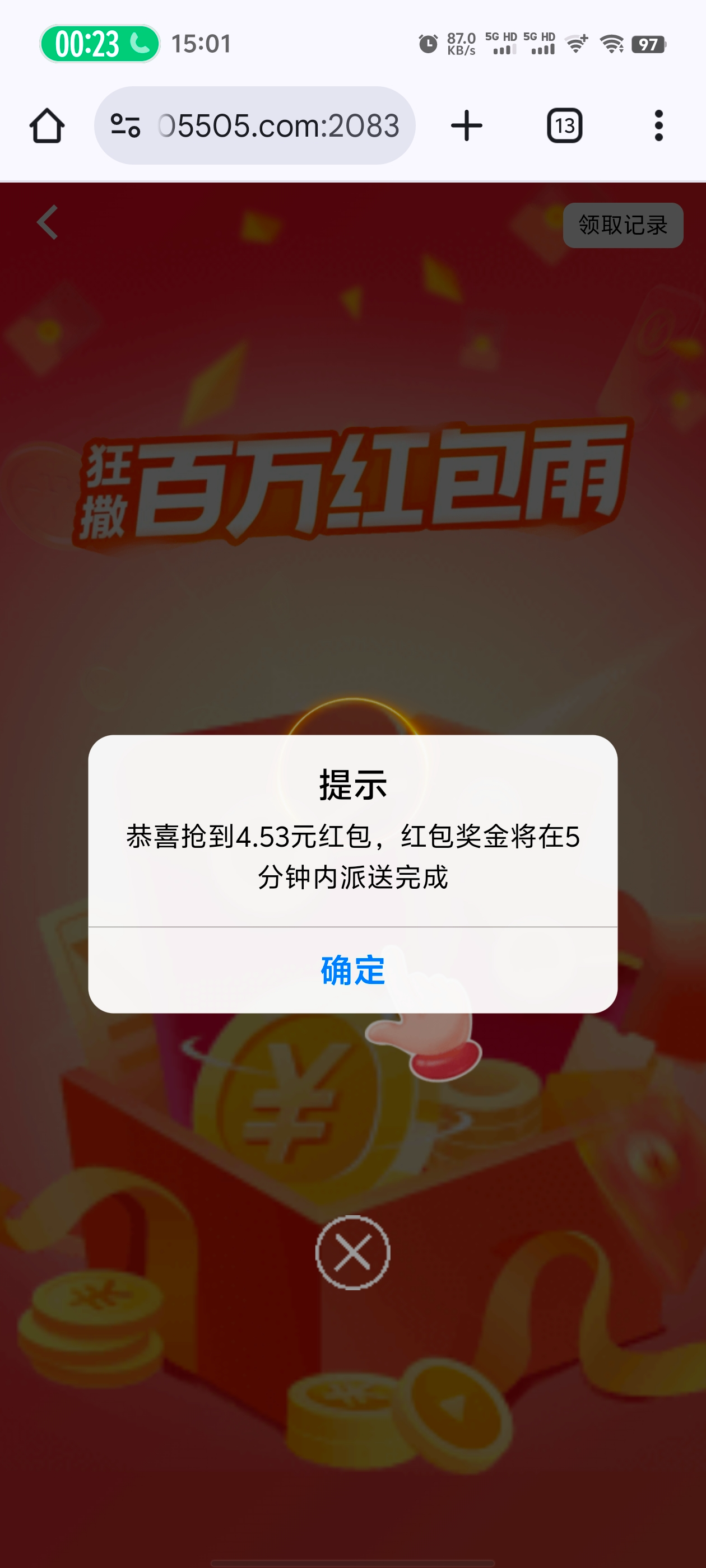Open the browser home page
706x1568 pixels.
47,126
